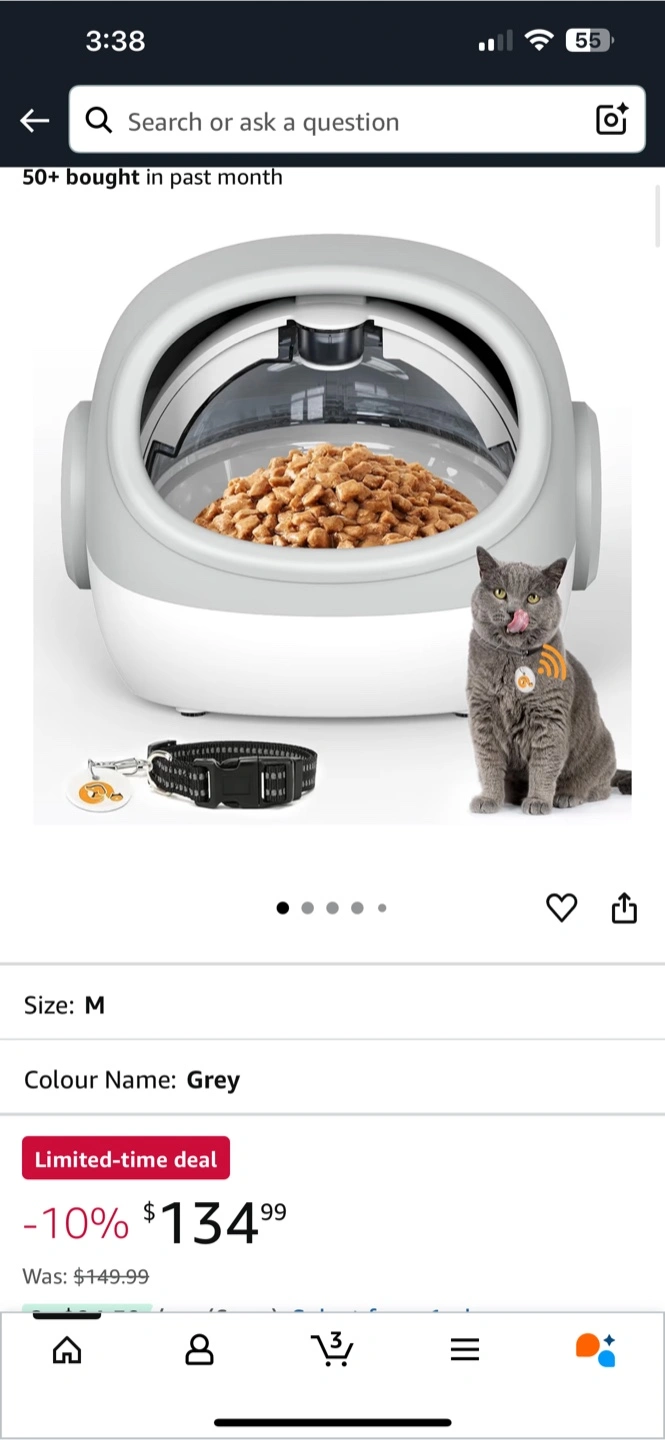665x1440 pixels.
Task: Open the pet feeder product image
Action: 332,528
